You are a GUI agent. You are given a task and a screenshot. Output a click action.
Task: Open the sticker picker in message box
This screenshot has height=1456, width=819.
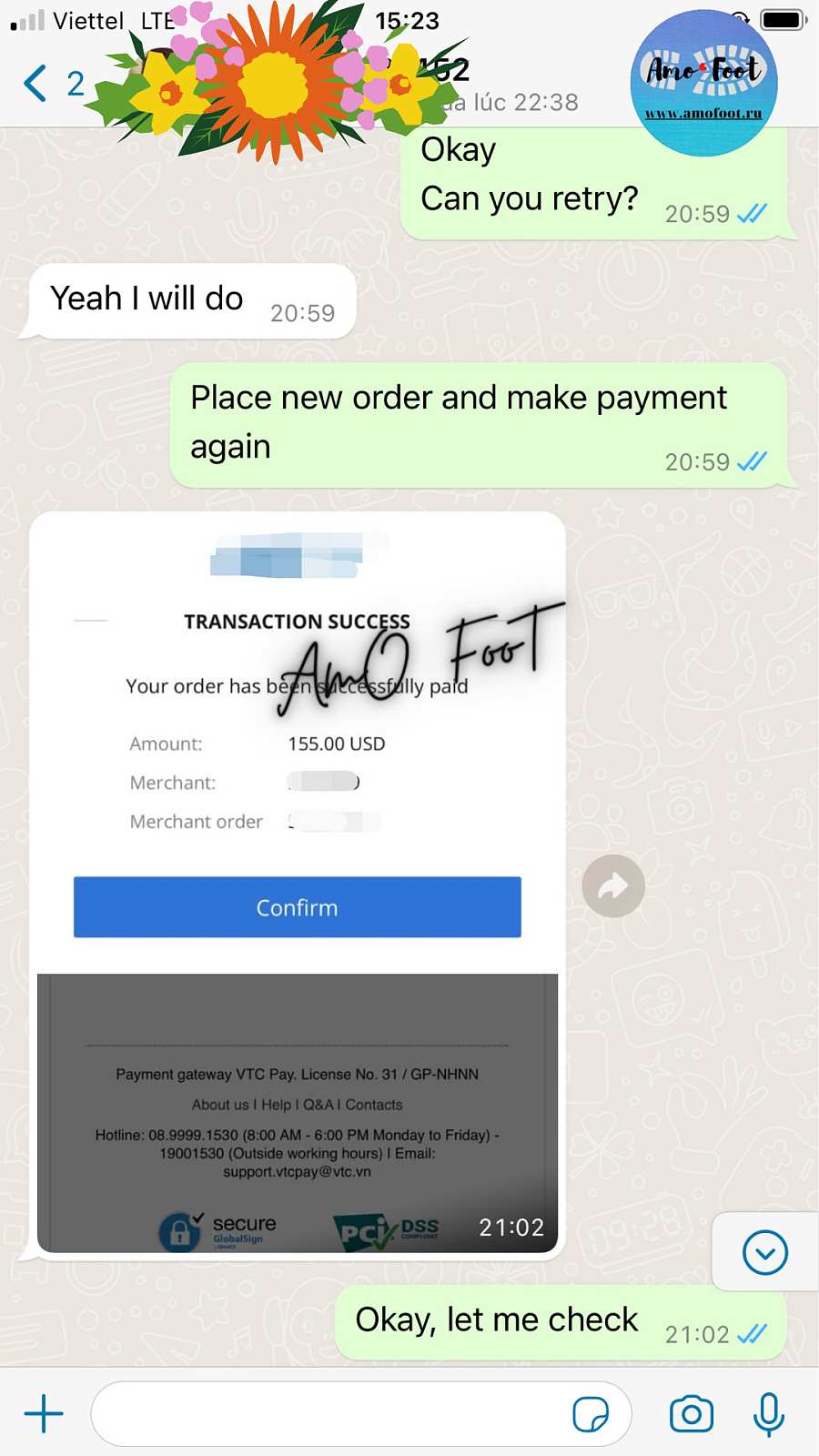click(590, 1413)
